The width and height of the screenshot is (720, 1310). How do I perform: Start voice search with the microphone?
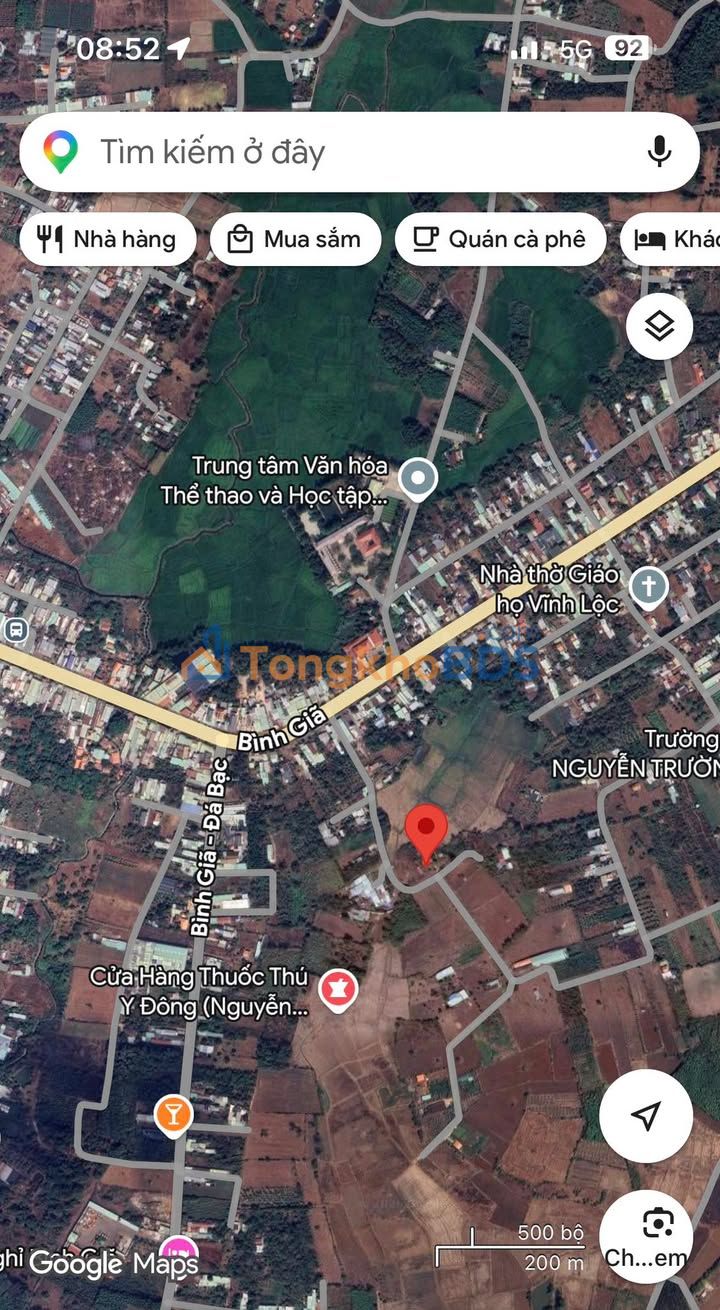(x=658, y=152)
